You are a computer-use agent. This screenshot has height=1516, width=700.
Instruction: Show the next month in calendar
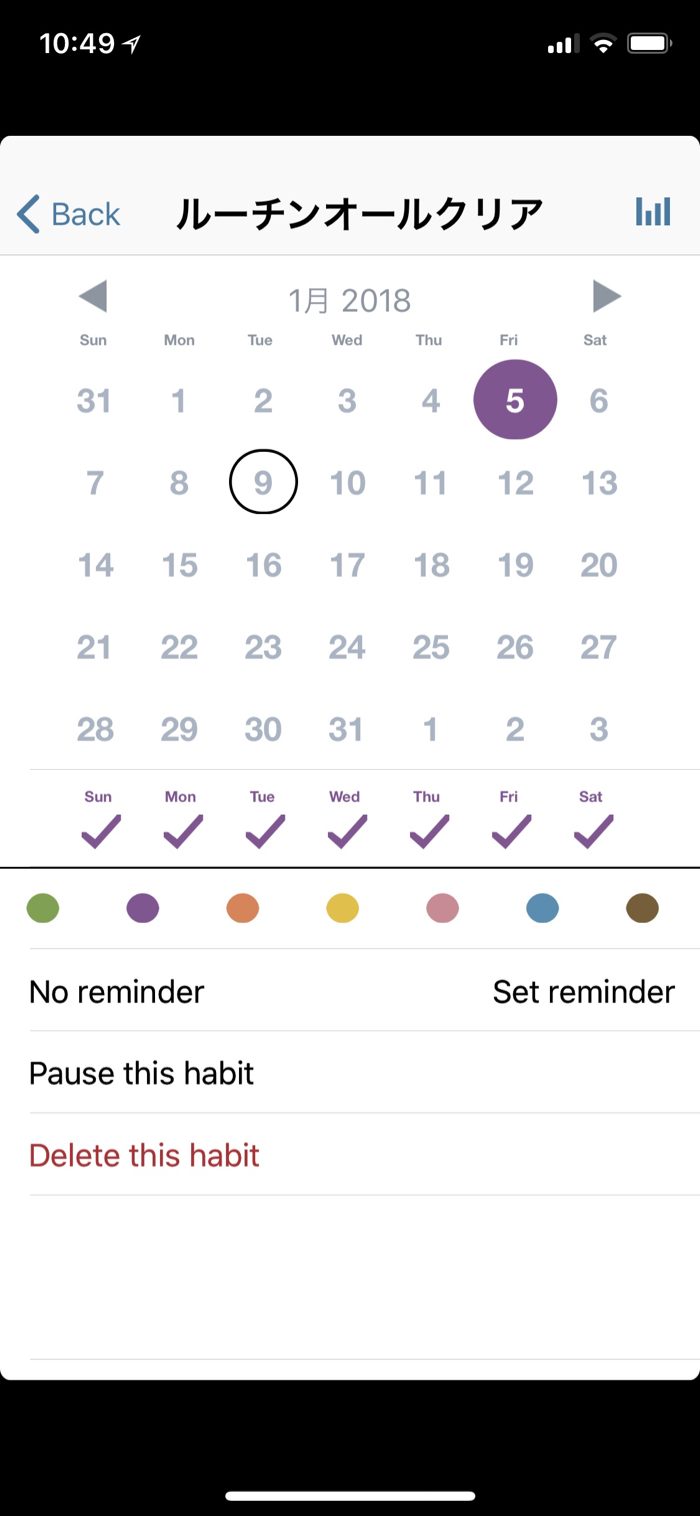pos(606,297)
